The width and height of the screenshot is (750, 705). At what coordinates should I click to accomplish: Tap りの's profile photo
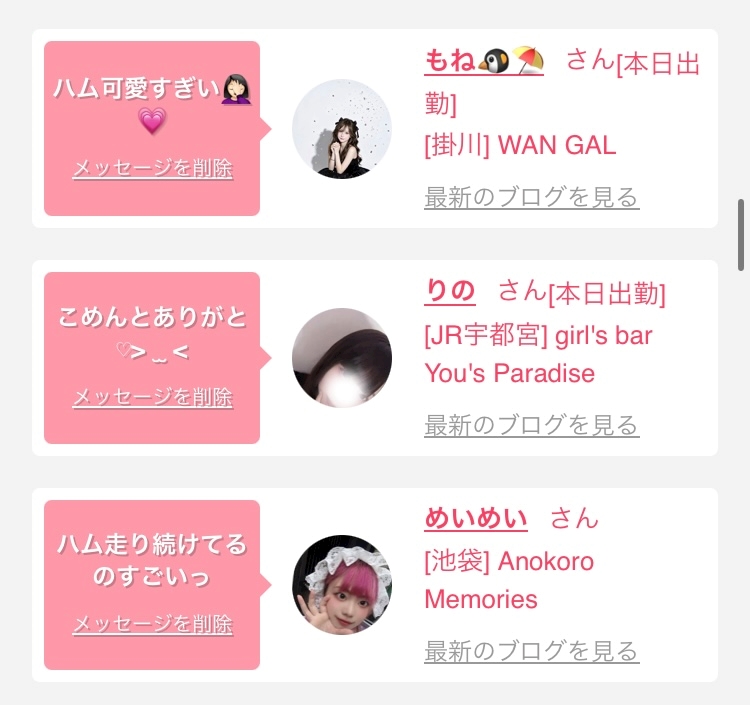342,358
